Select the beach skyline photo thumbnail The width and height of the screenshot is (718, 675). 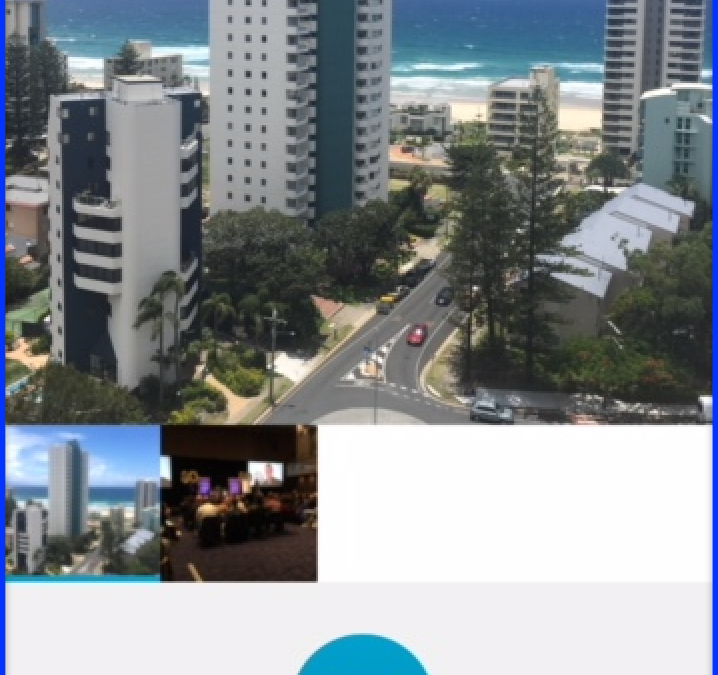(x=83, y=502)
